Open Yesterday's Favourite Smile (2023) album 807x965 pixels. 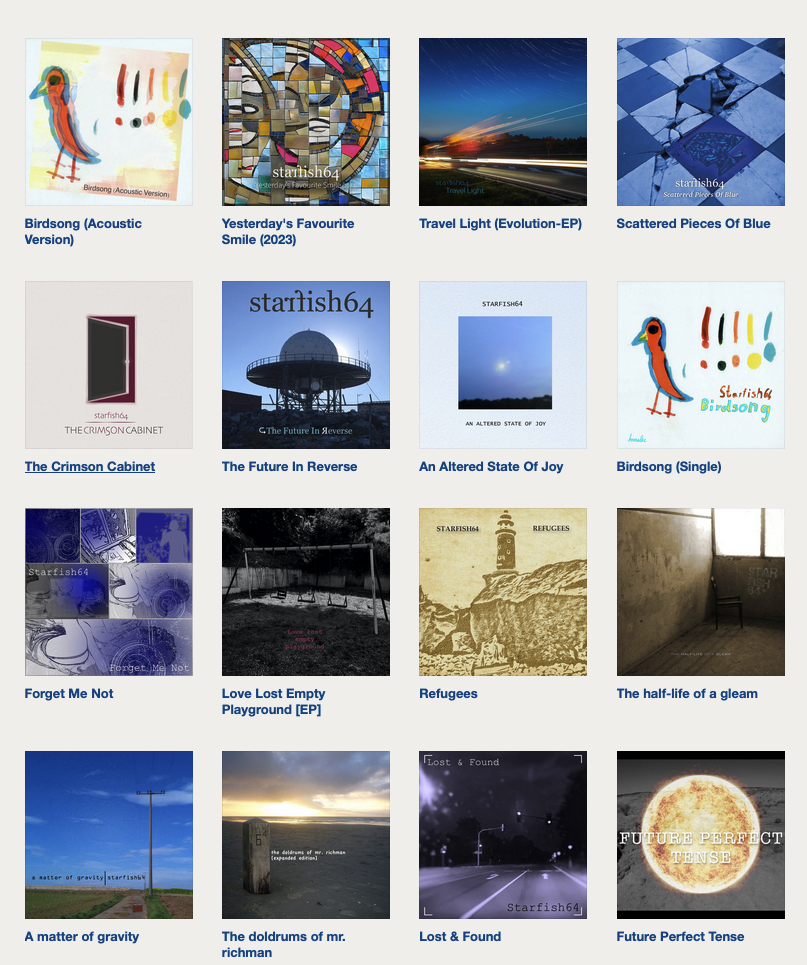(x=305, y=122)
